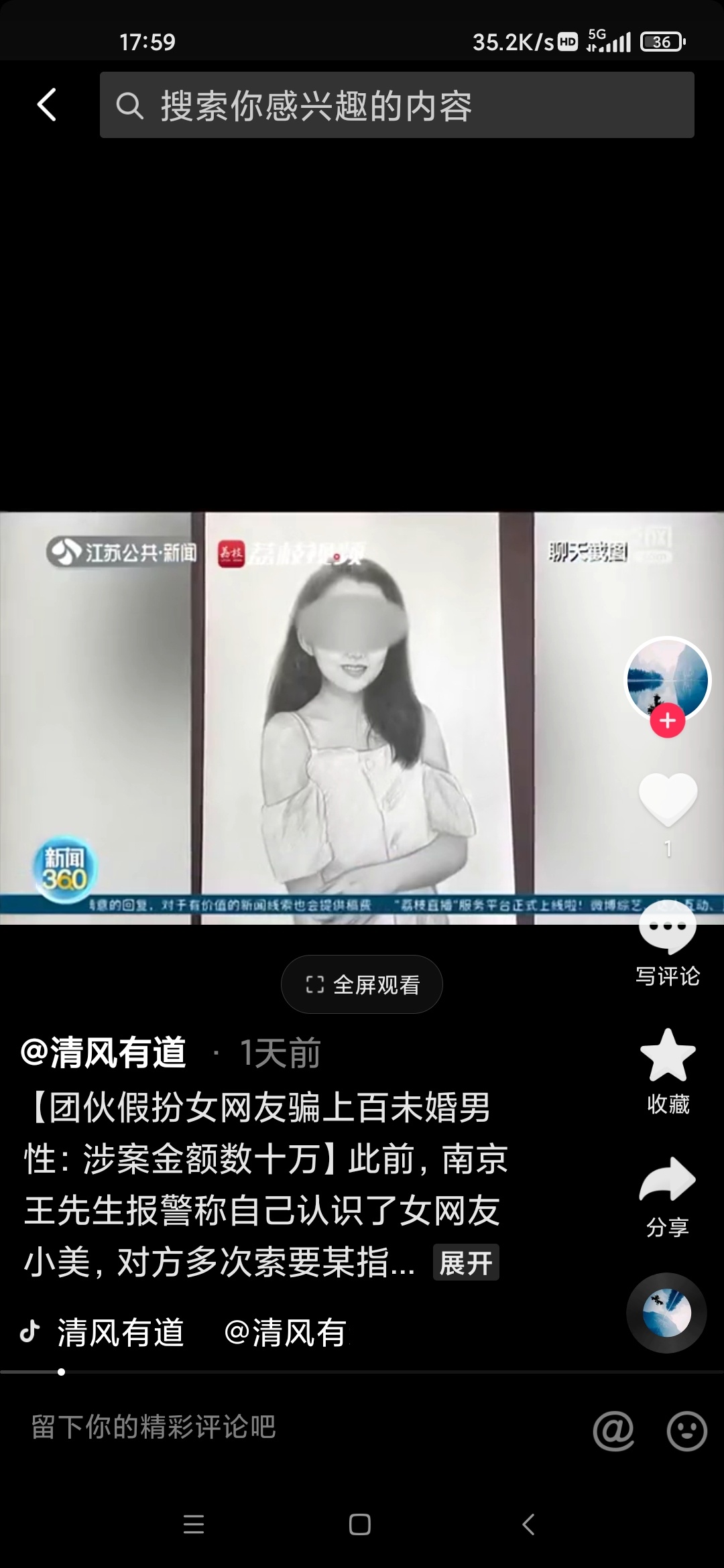Tap the comment field 留下你的精彩评论吧
Viewport: 724px width, 1568px height.
[268, 1427]
